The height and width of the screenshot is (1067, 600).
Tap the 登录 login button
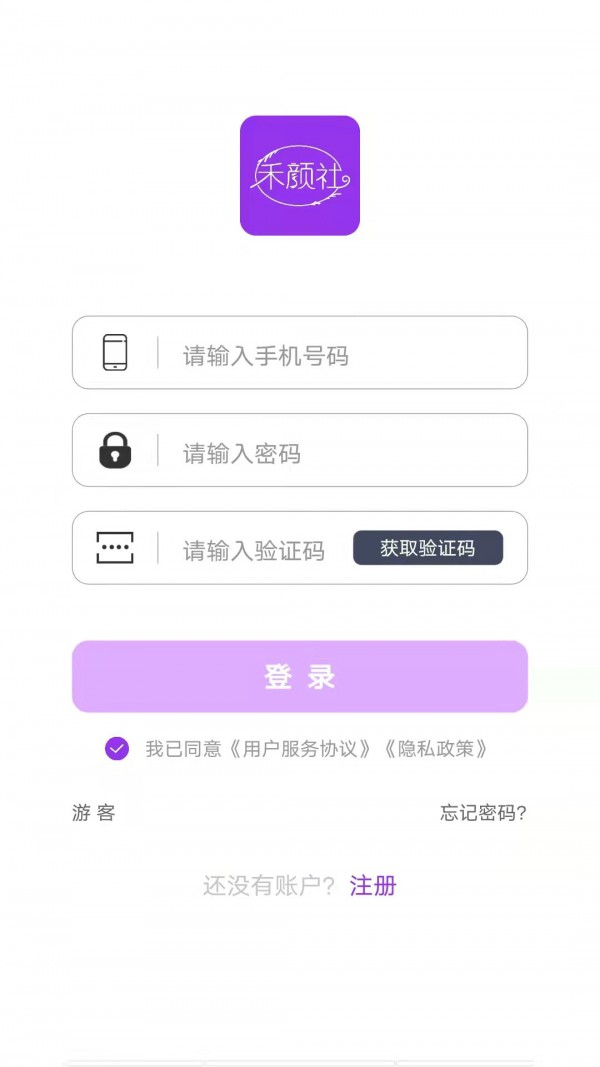[299, 677]
